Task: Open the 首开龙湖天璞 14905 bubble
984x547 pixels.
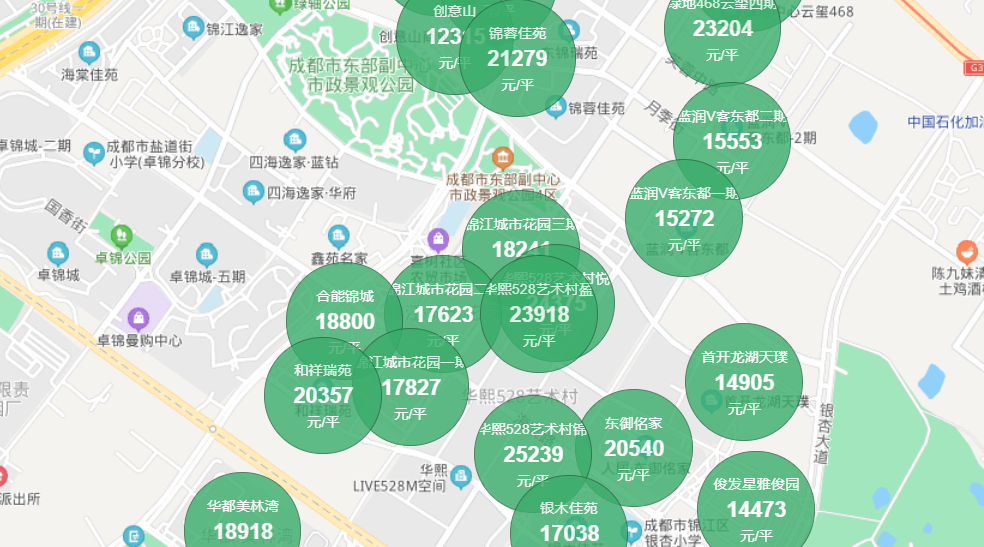Action: click(x=744, y=382)
